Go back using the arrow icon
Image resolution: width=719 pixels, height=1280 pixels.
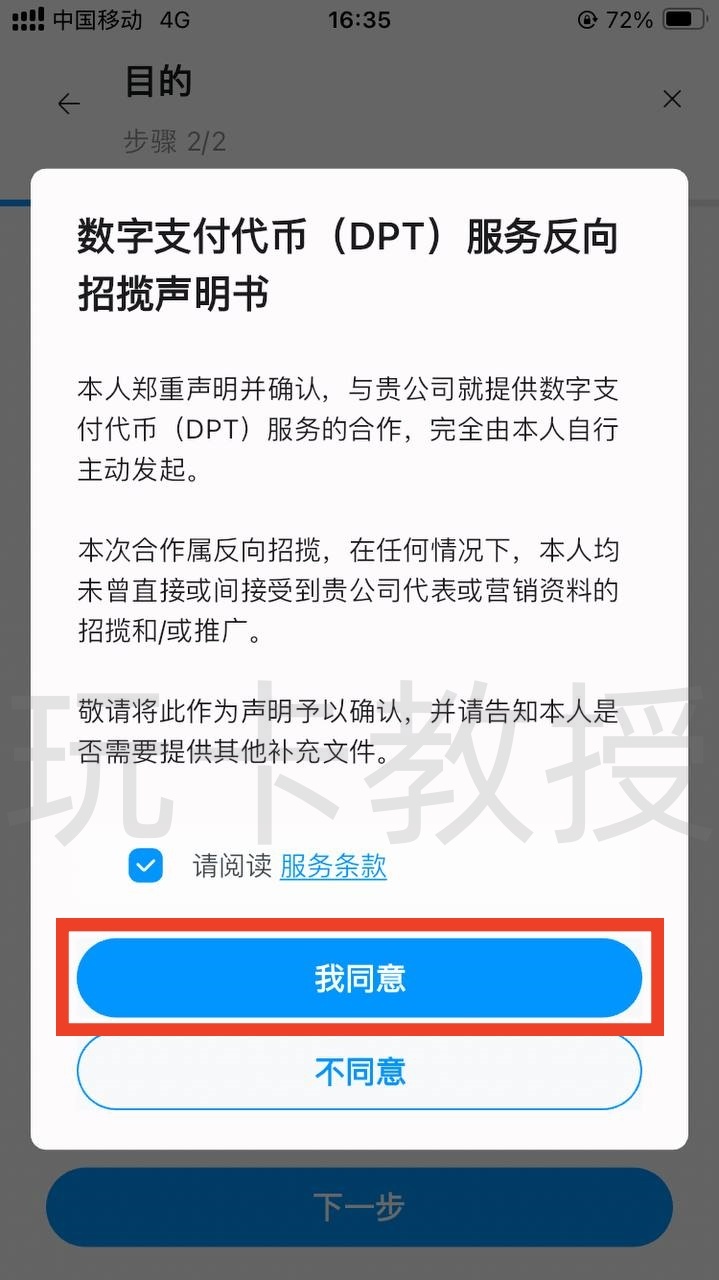[69, 103]
